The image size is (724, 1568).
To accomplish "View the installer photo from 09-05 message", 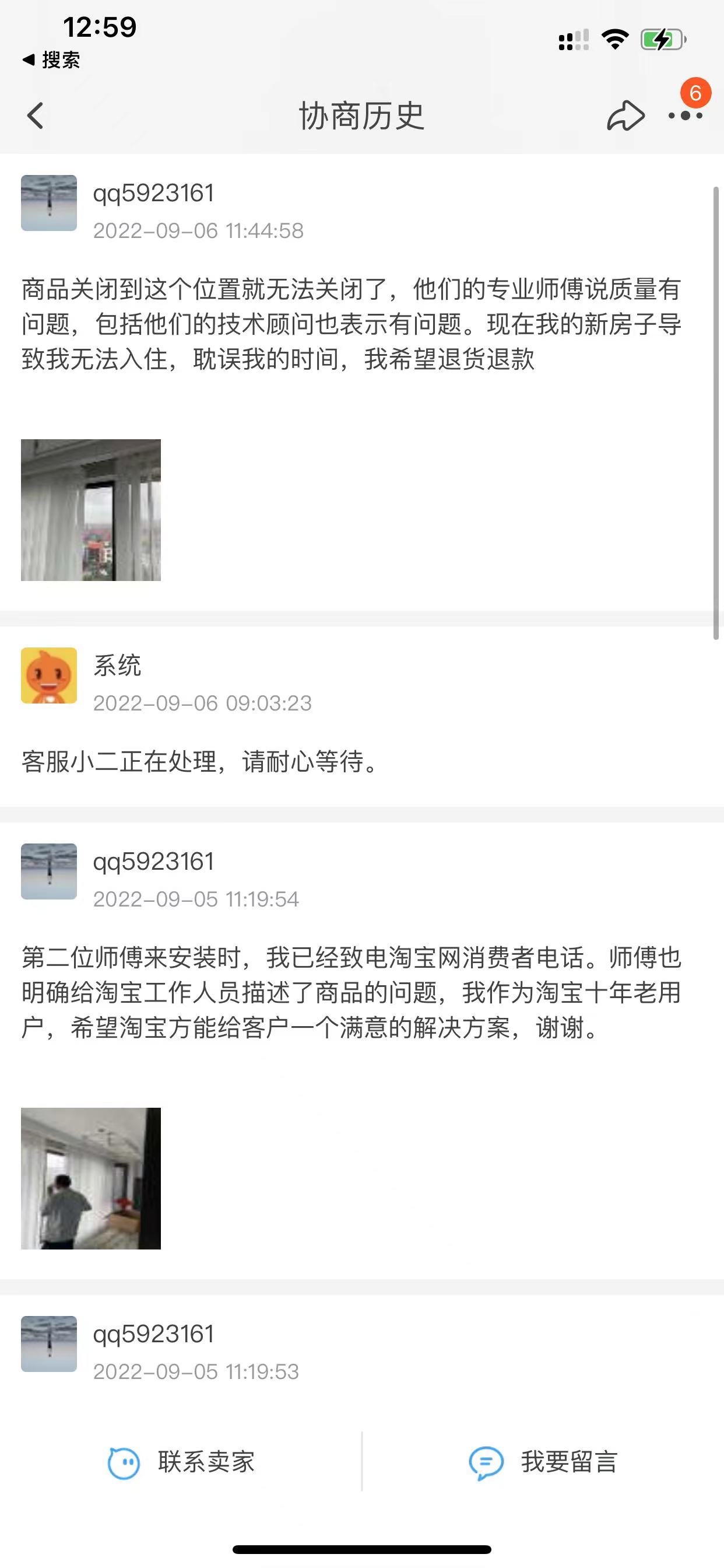I will pyautogui.click(x=91, y=1178).
